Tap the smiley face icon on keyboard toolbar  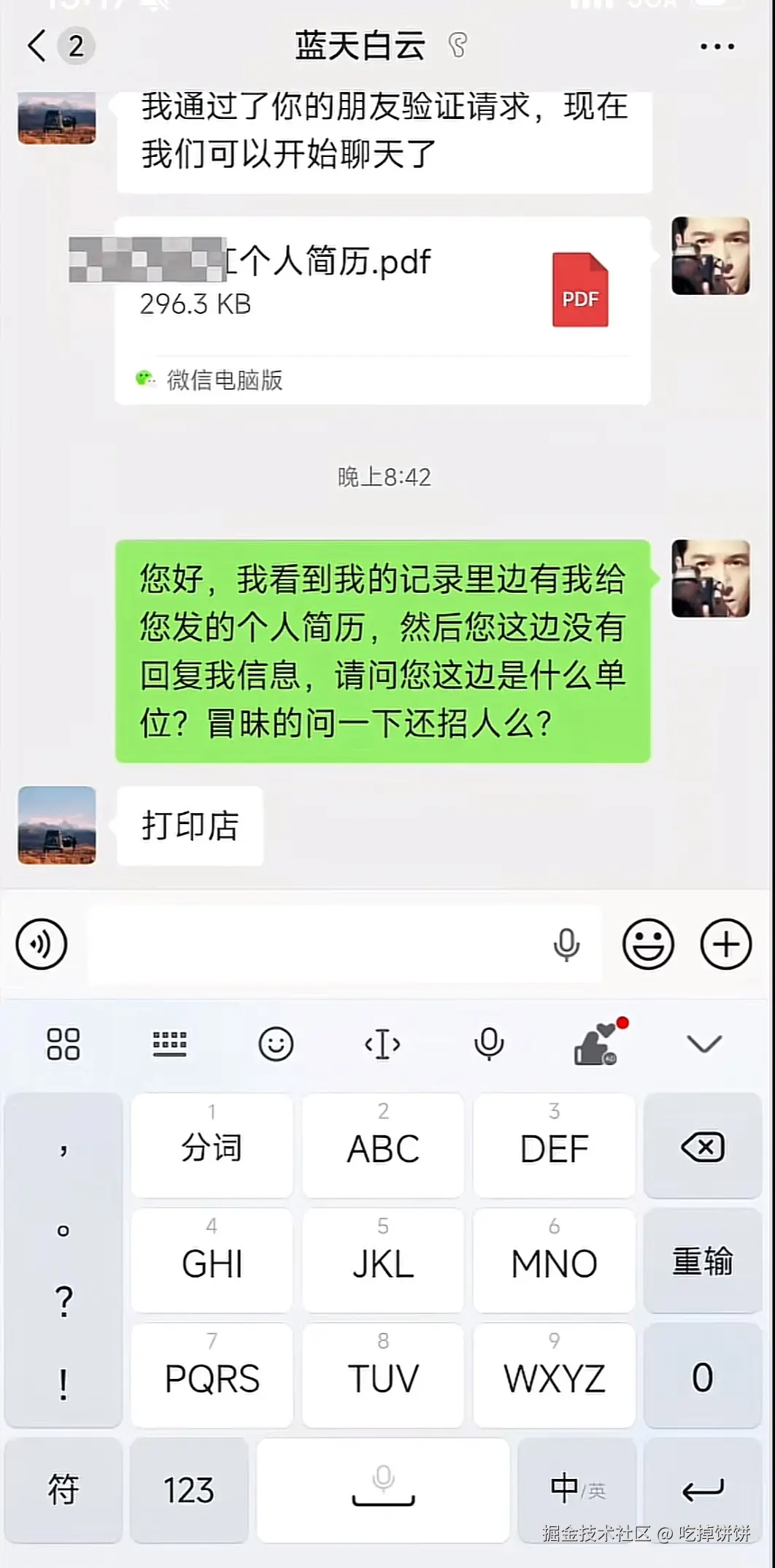(x=277, y=1043)
